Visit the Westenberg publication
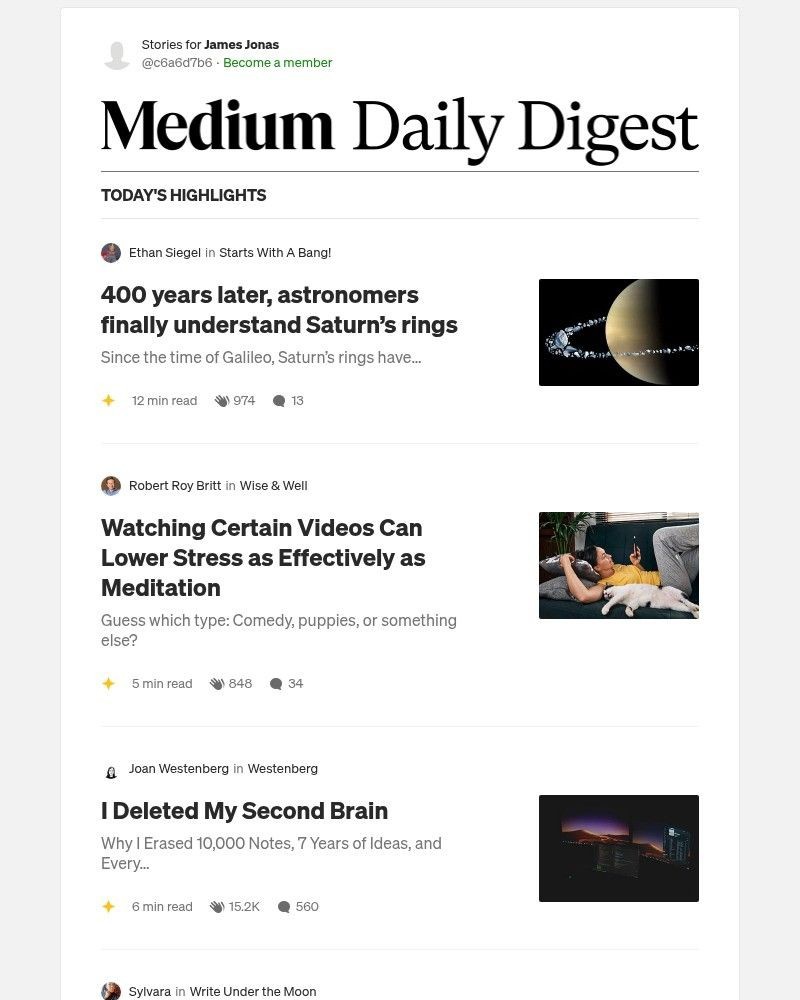 tap(282, 769)
